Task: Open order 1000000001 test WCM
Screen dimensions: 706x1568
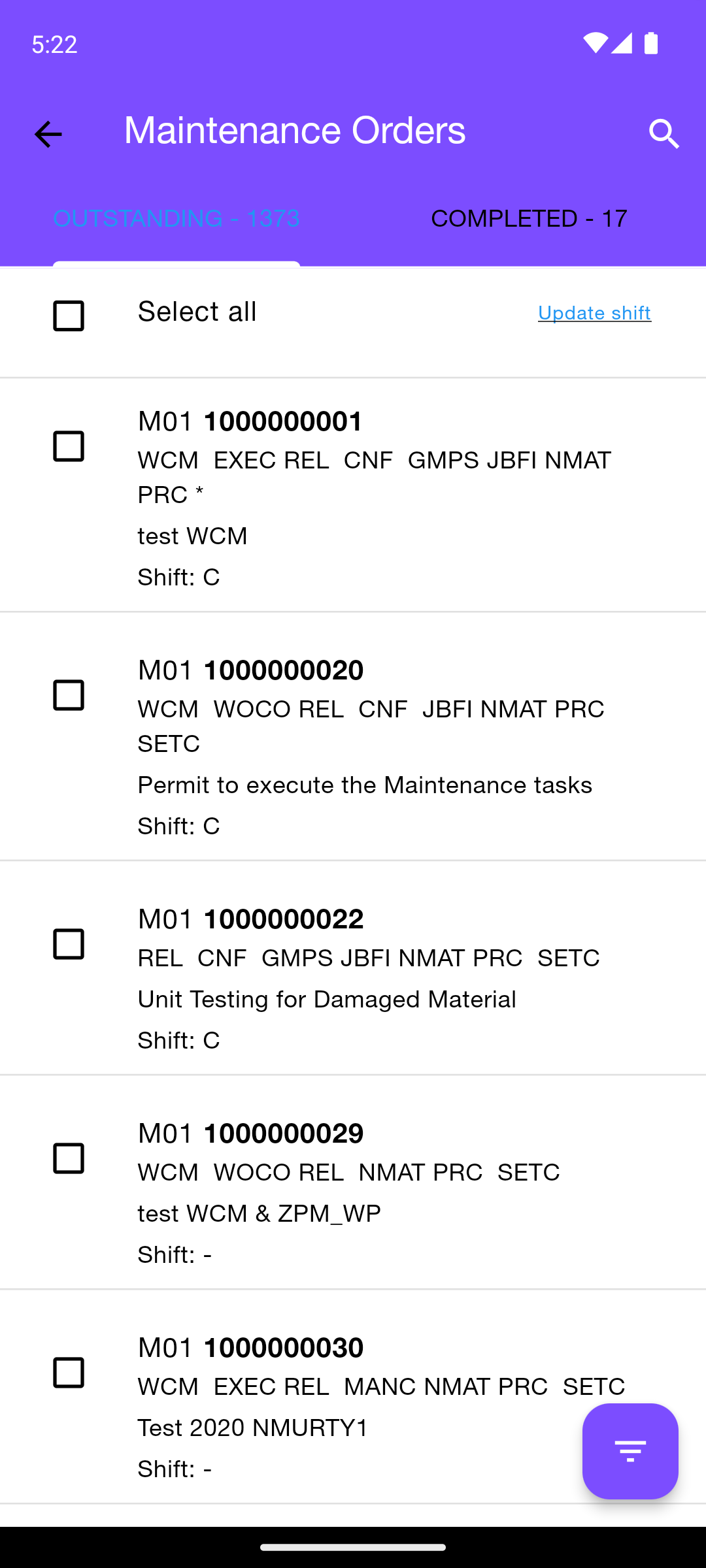Action: [x=353, y=495]
